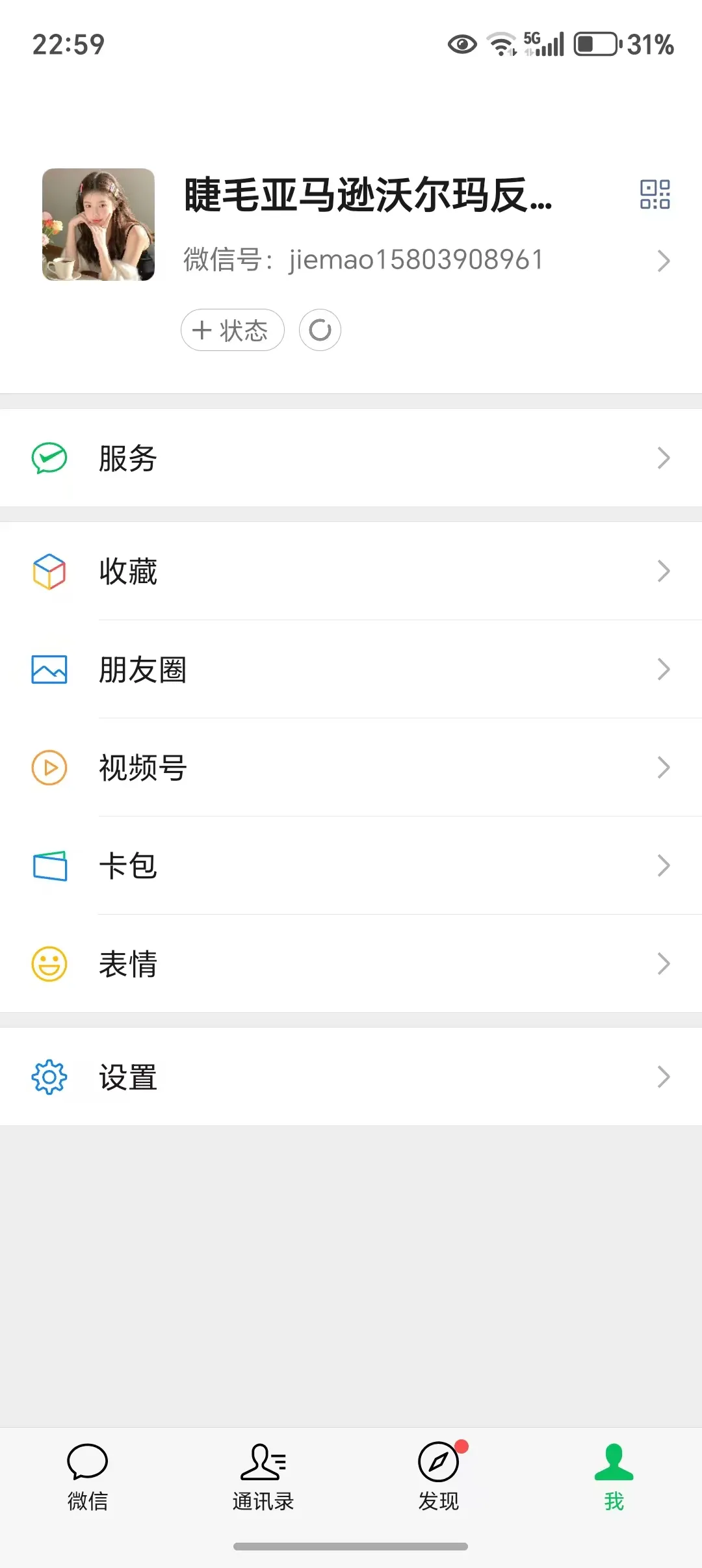Open Moments using its row chevron

click(663, 669)
